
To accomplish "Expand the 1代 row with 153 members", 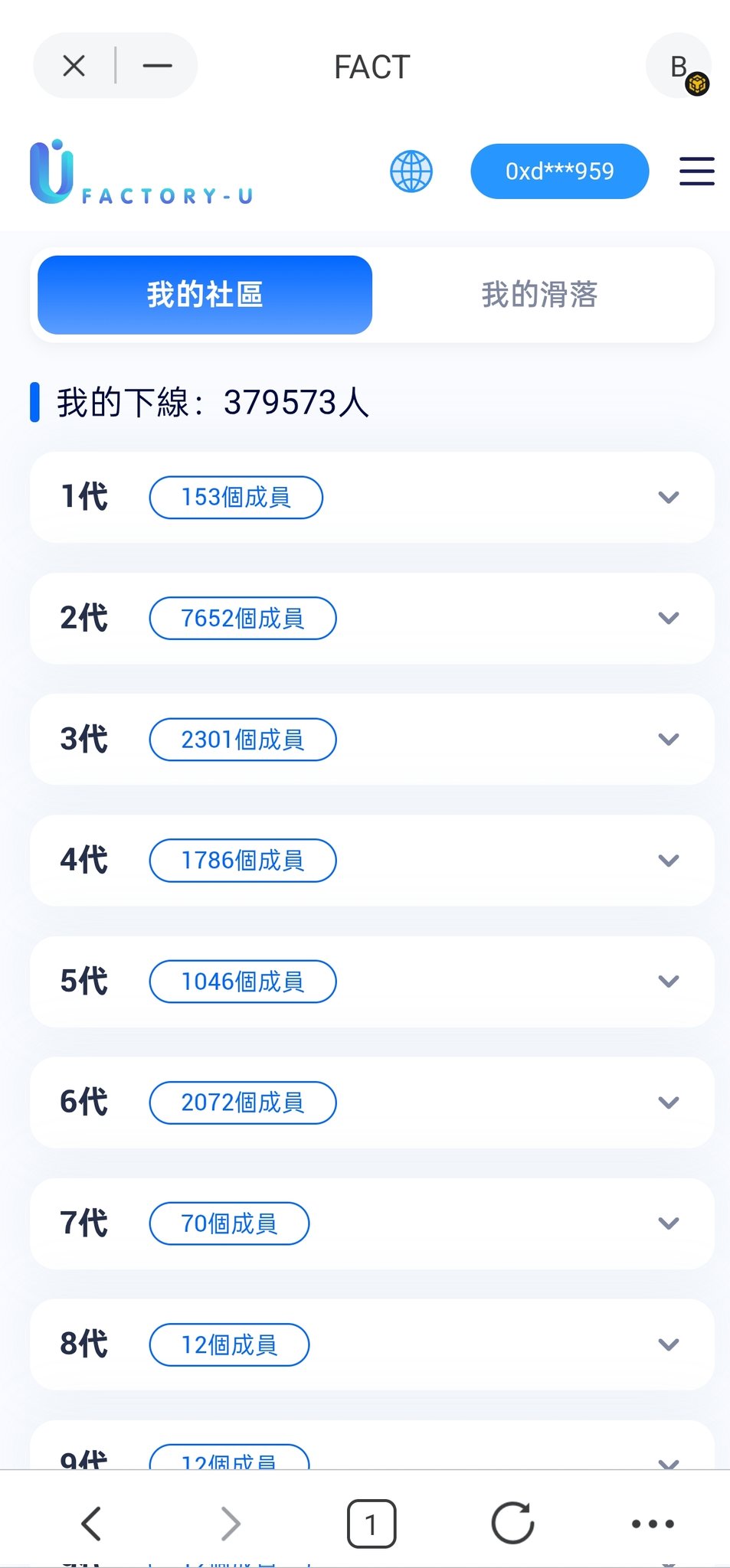I will pyautogui.click(x=669, y=498).
